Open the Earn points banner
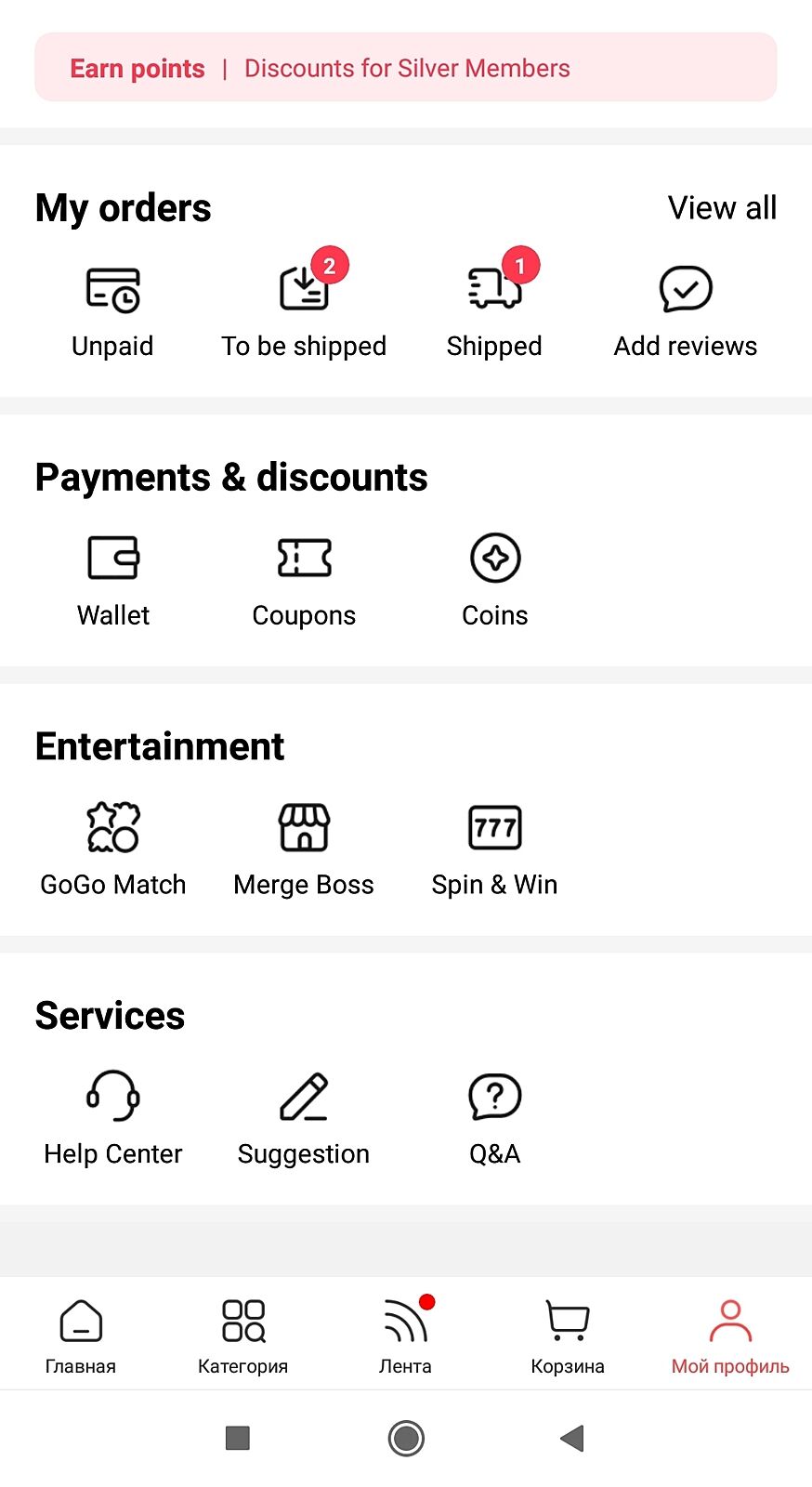The image size is (812, 1487). click(138, 69)
